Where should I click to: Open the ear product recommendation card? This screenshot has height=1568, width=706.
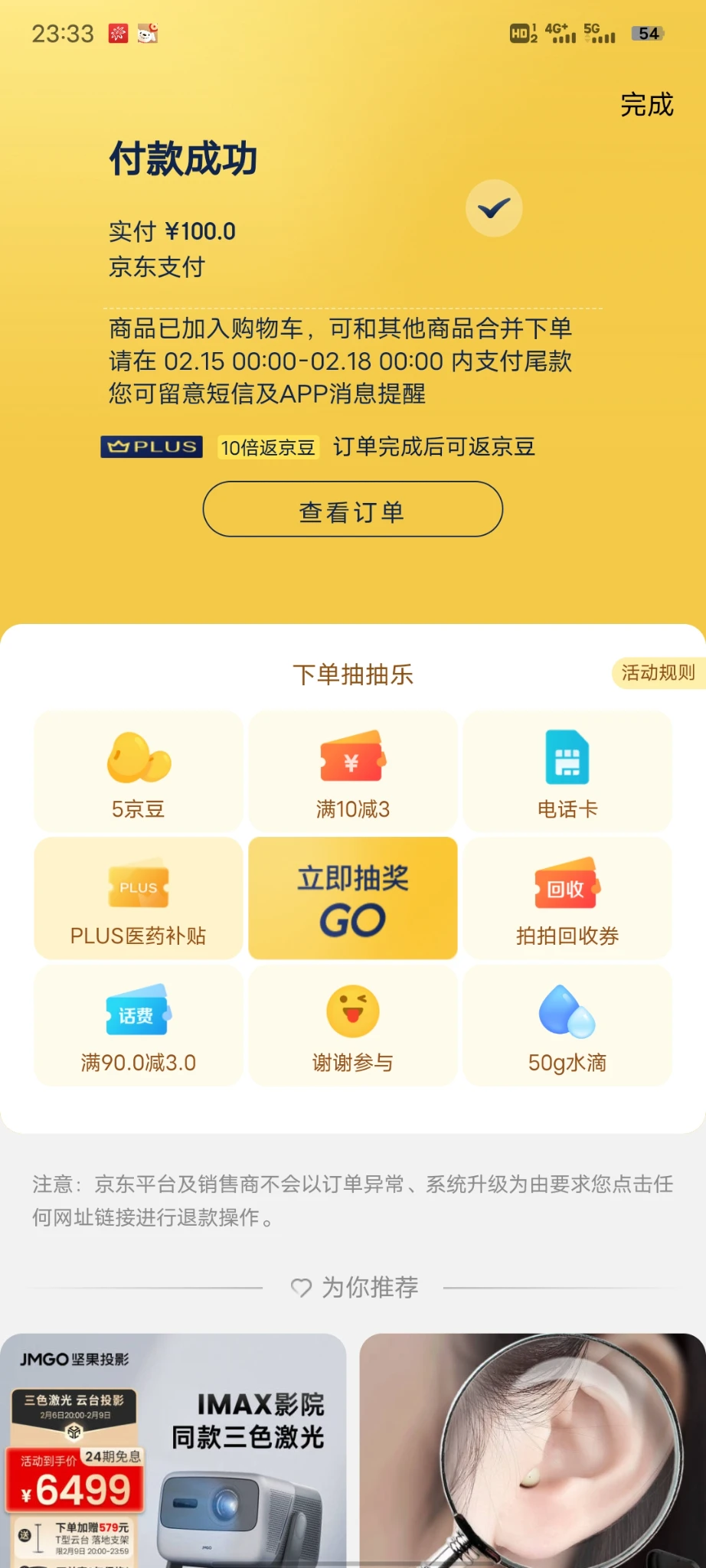coord(532,1451)
